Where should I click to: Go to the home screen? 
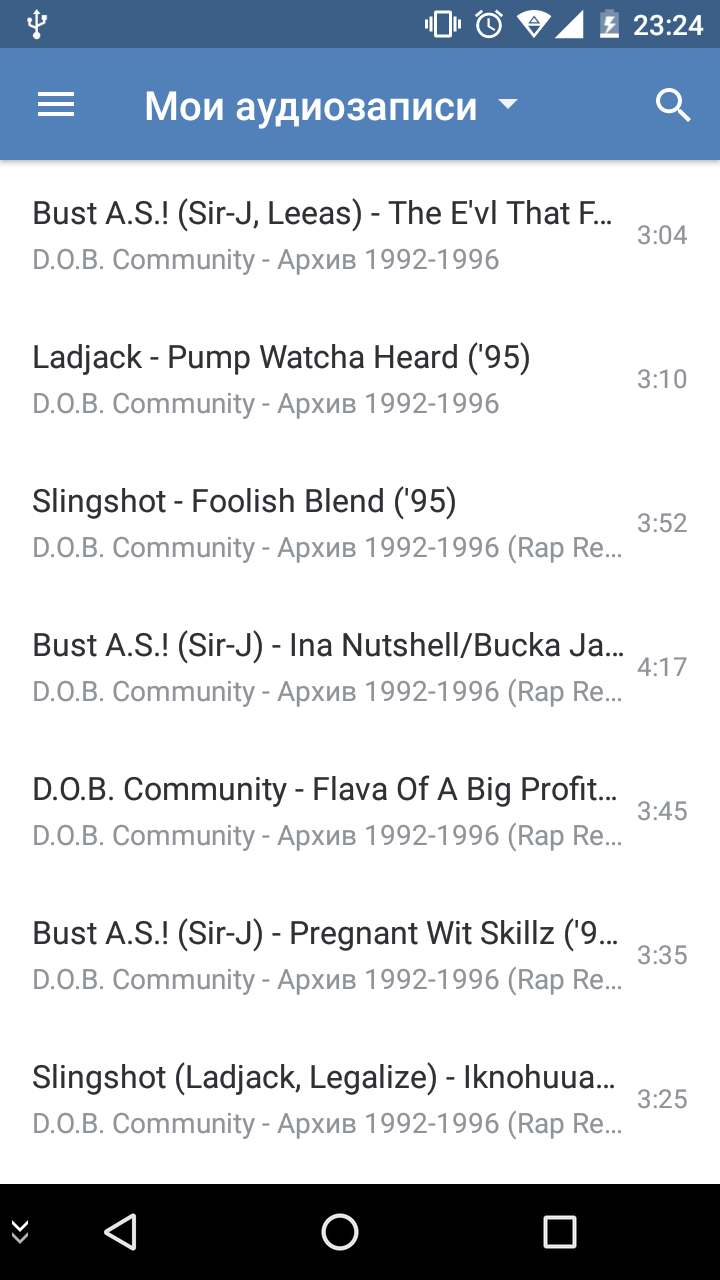[x=340, y=1232]
